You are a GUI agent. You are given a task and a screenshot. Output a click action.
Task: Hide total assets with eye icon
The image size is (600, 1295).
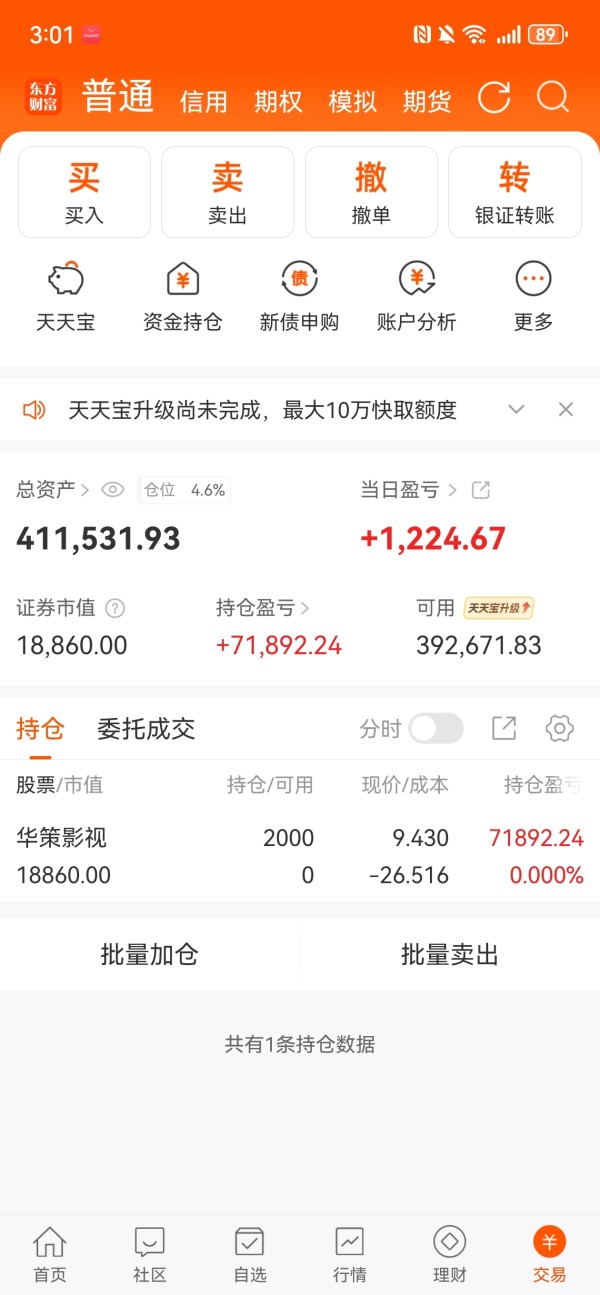coord(113,490)
